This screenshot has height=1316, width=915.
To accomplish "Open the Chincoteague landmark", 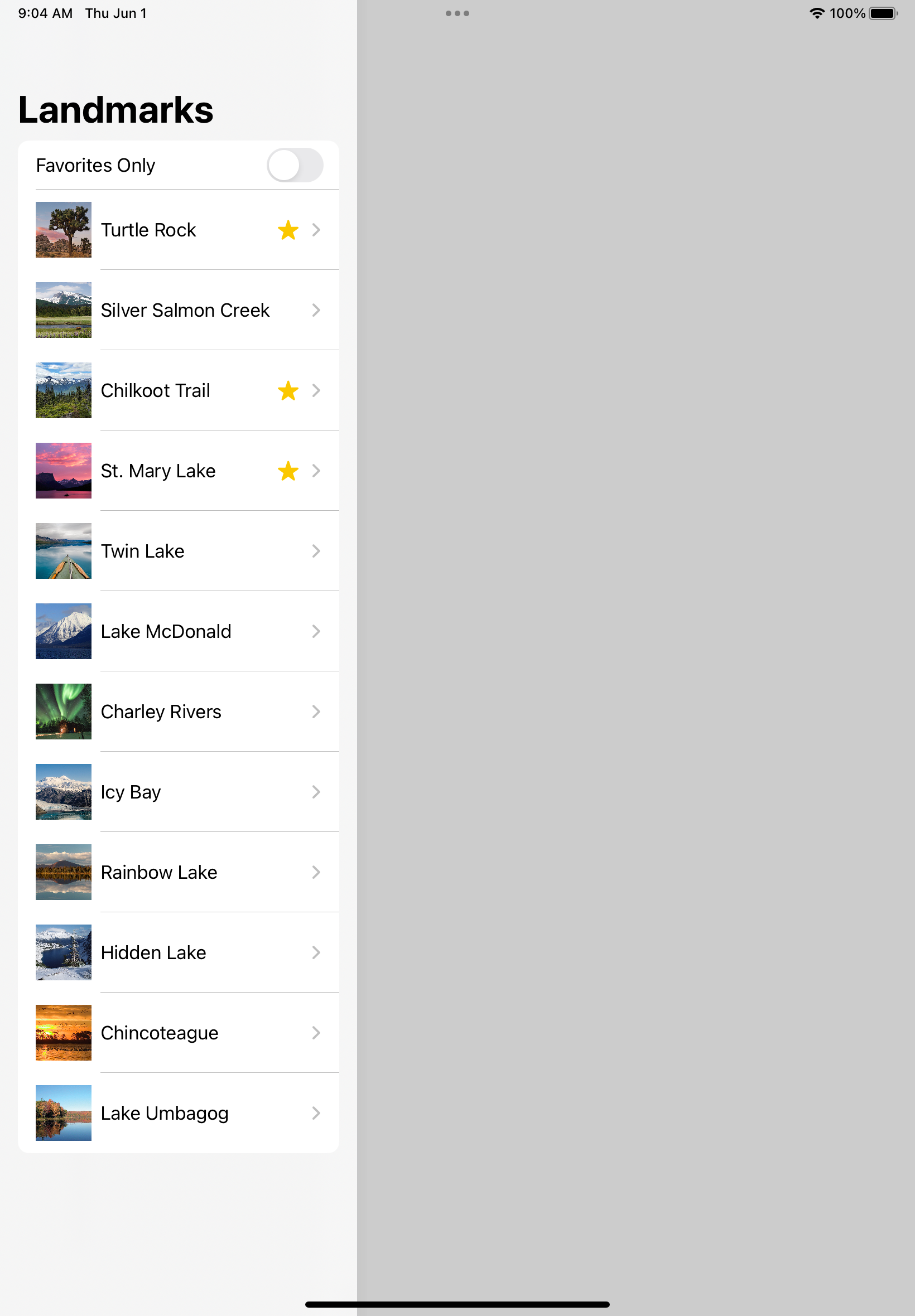I will pyautogui.click(x=178, y=1032).
